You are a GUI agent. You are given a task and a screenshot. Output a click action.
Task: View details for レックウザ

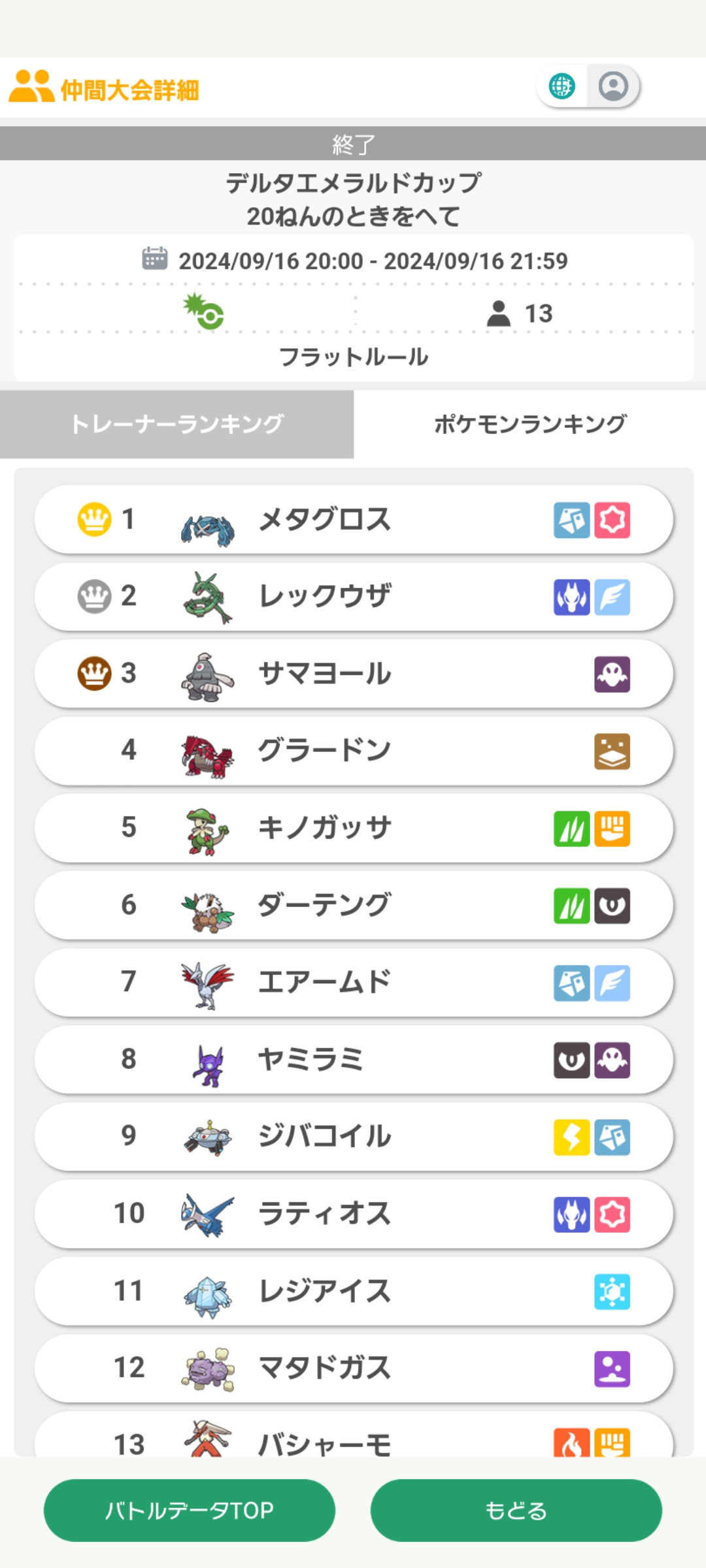(353, 596)
